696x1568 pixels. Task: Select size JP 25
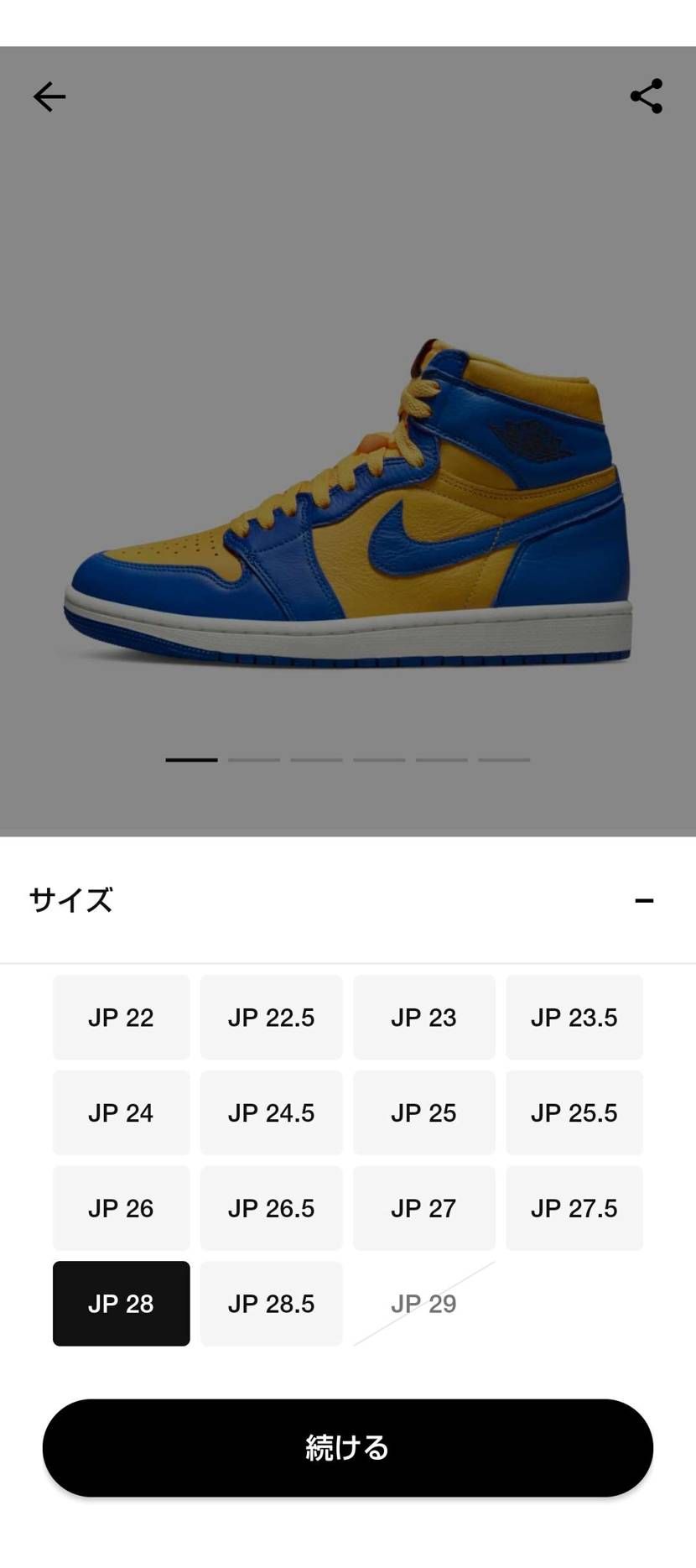[x=423, y=1112]
